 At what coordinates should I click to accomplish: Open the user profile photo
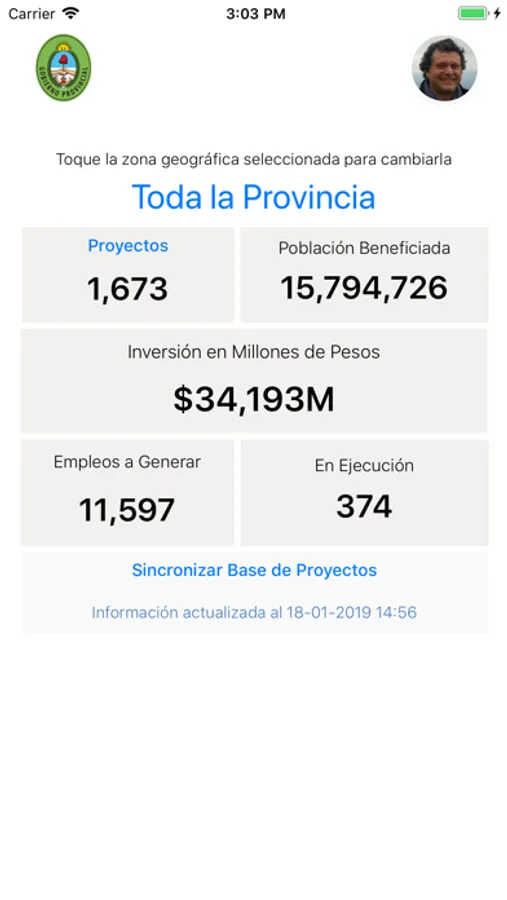(x=444, y=69)
